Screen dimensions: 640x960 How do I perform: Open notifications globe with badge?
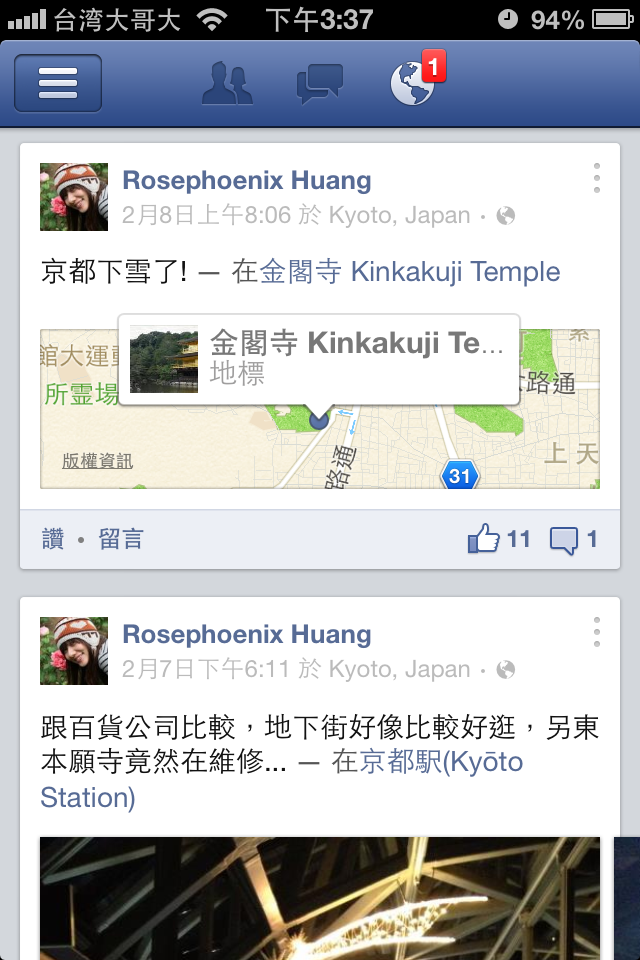(413, 84)
